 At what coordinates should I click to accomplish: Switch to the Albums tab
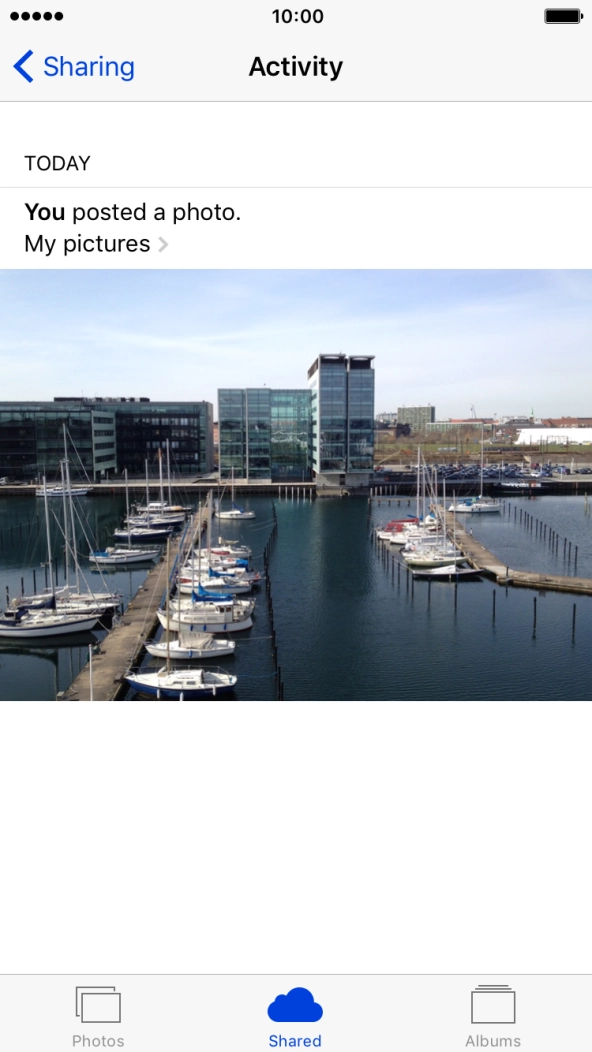pyautogui.click(x=493, y=1016)
